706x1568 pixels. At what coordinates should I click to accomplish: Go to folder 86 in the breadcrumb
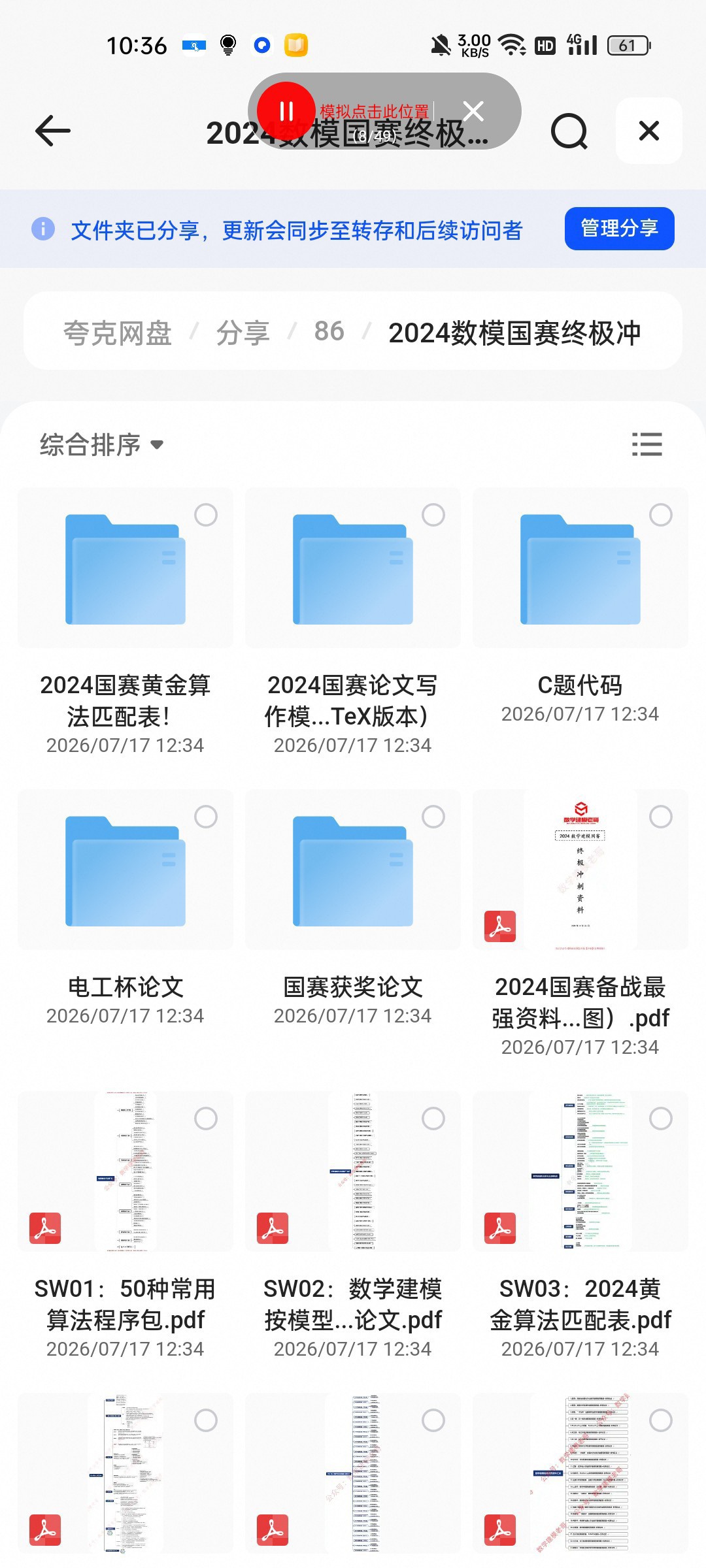click(329, 332)
